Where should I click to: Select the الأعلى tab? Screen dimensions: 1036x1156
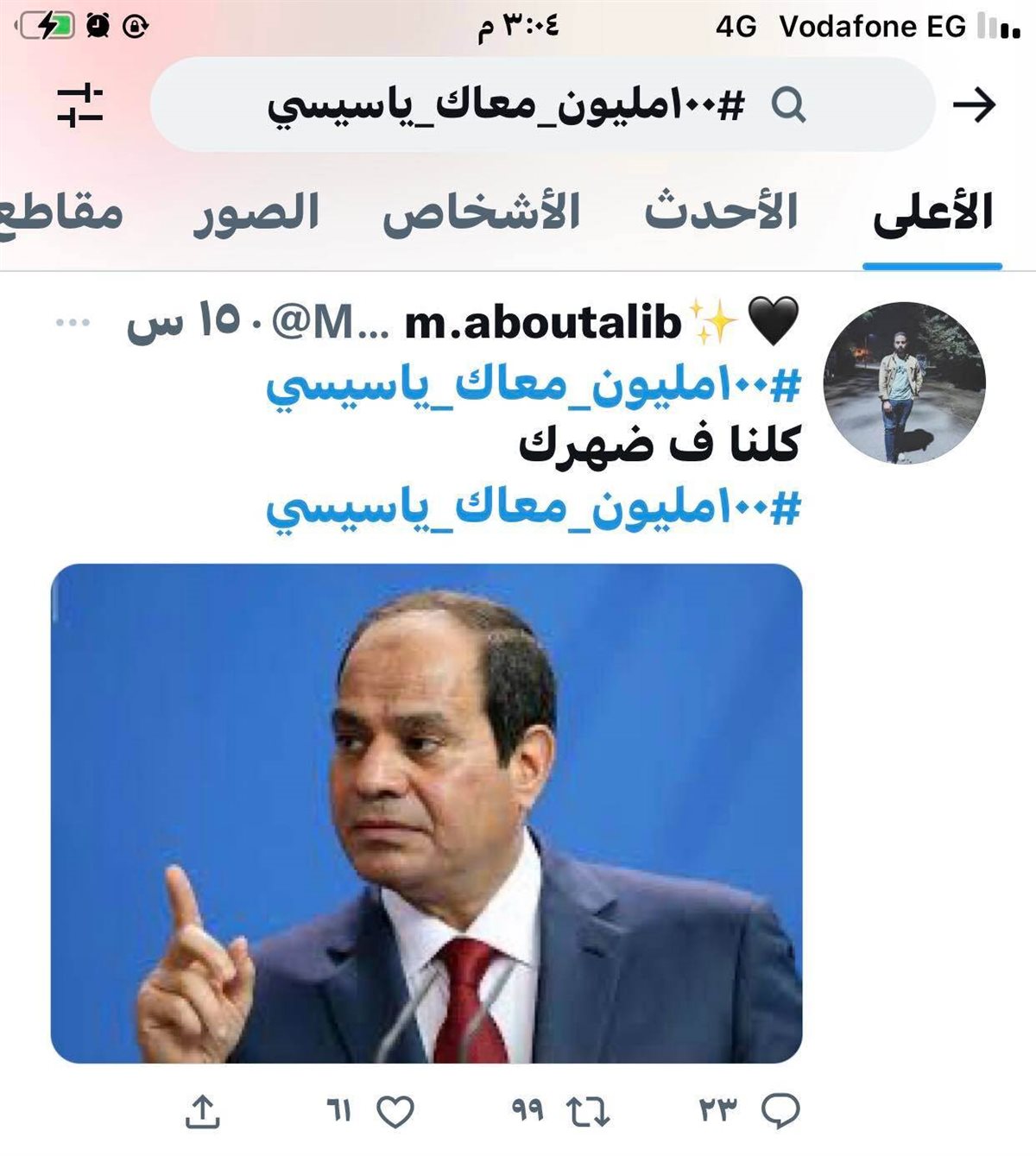[932, 213]
